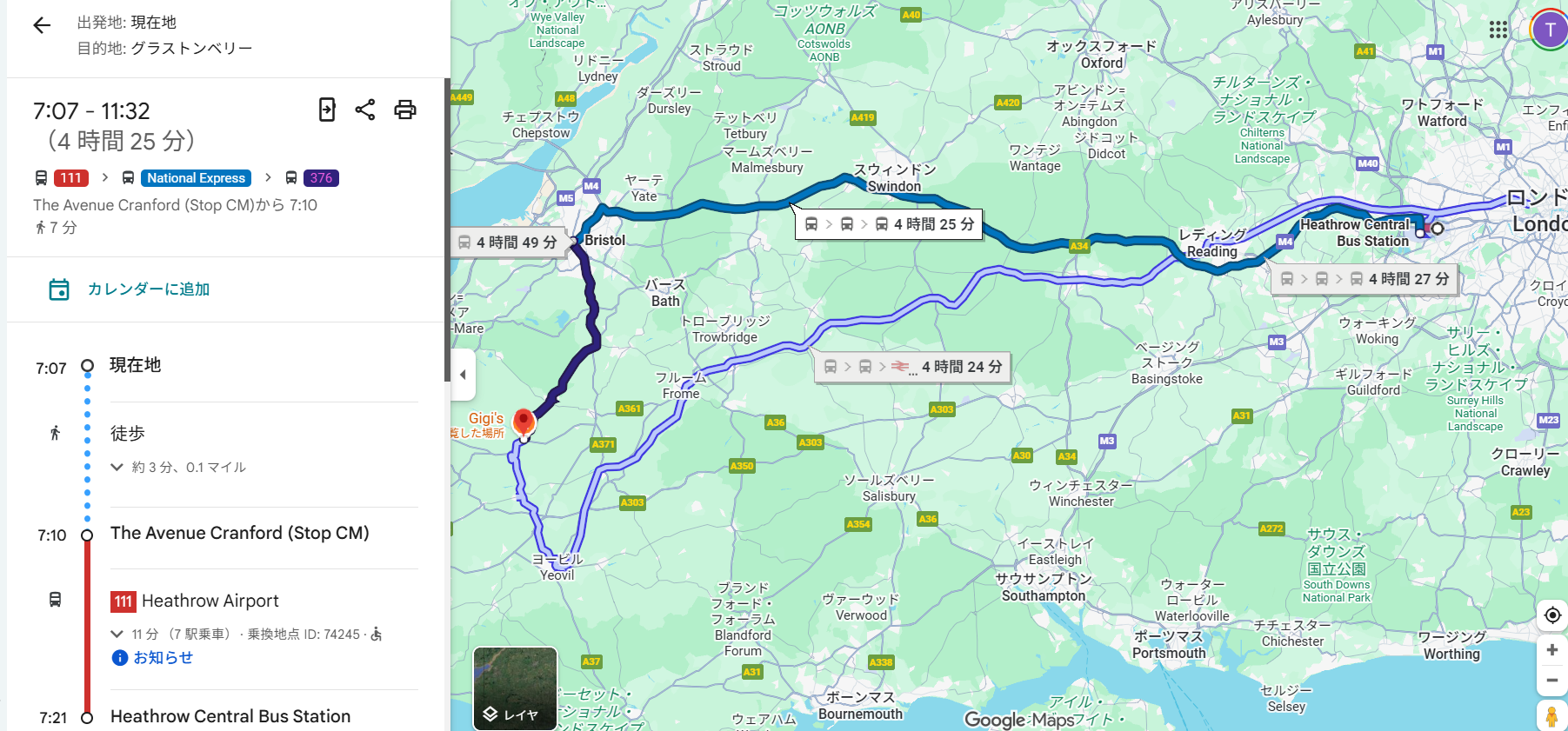Image resolution: width=1568 pixels, height=731 pixels.
Task: Open the お知らせ notice link
Action: 153,658
